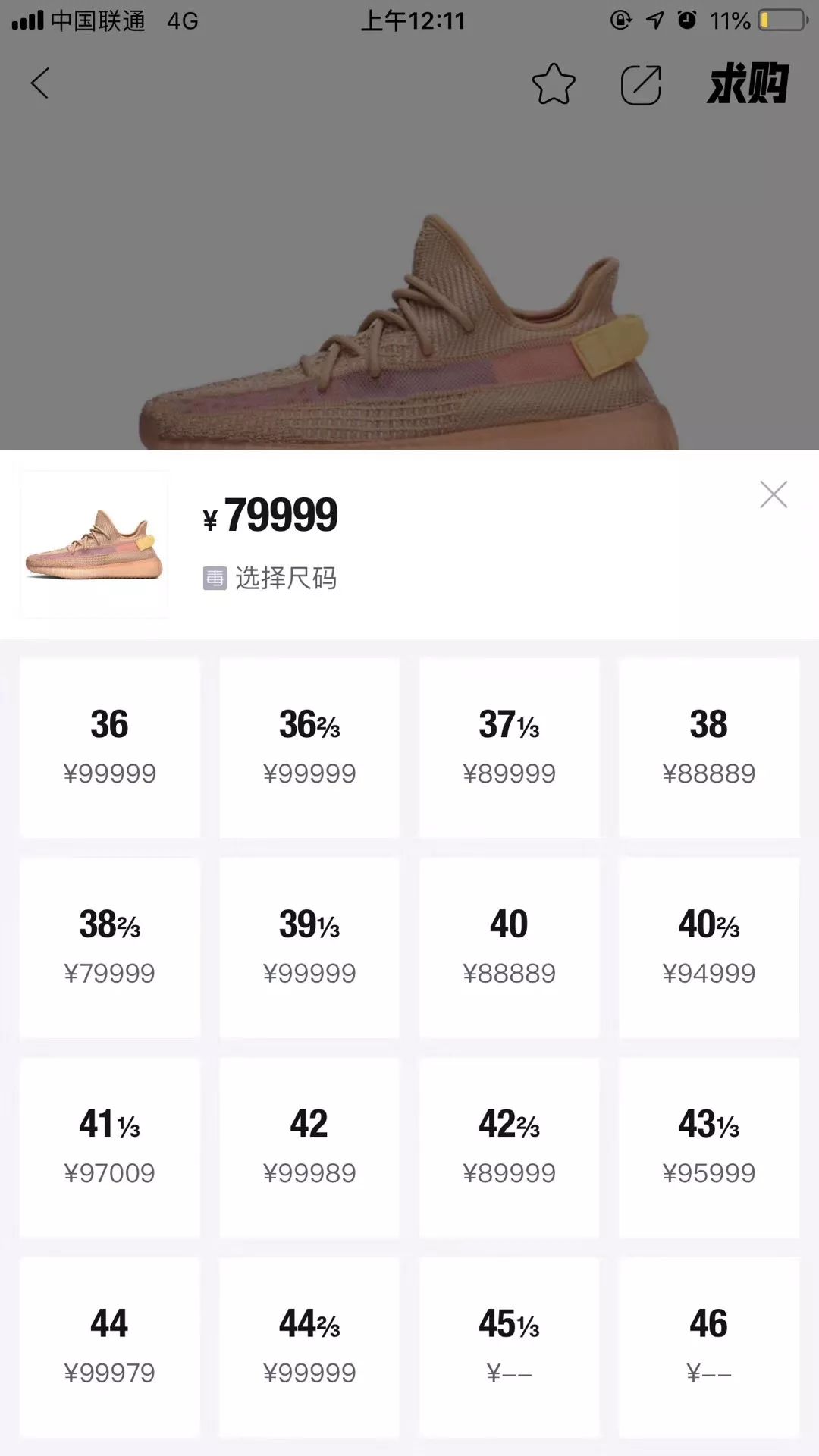The height and width of the screenshot is (1456, 819).
Task: Pick size 44 priced ¥99979
Action: click(109, 1346)
